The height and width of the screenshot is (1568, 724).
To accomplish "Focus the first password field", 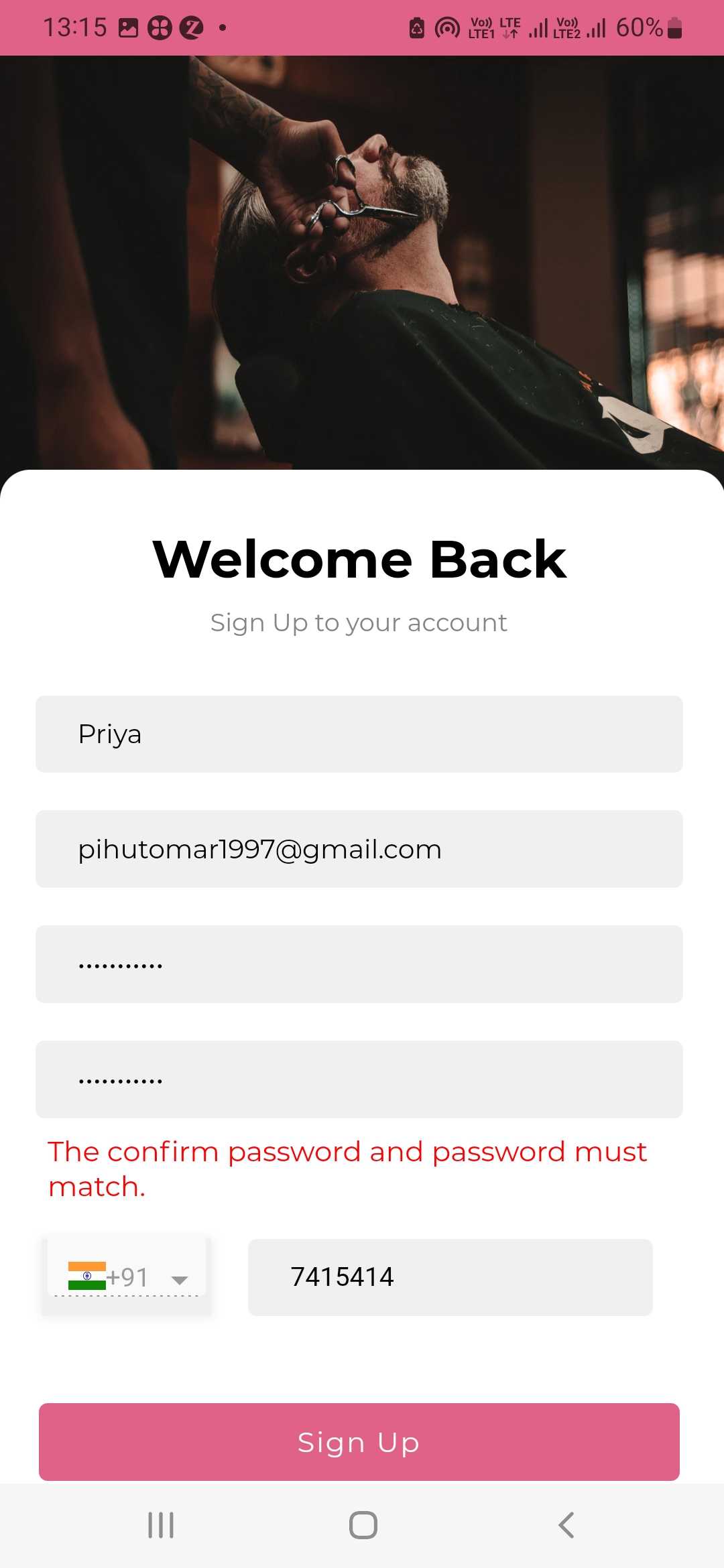I will pyautogui.click(x=359, y=964).
